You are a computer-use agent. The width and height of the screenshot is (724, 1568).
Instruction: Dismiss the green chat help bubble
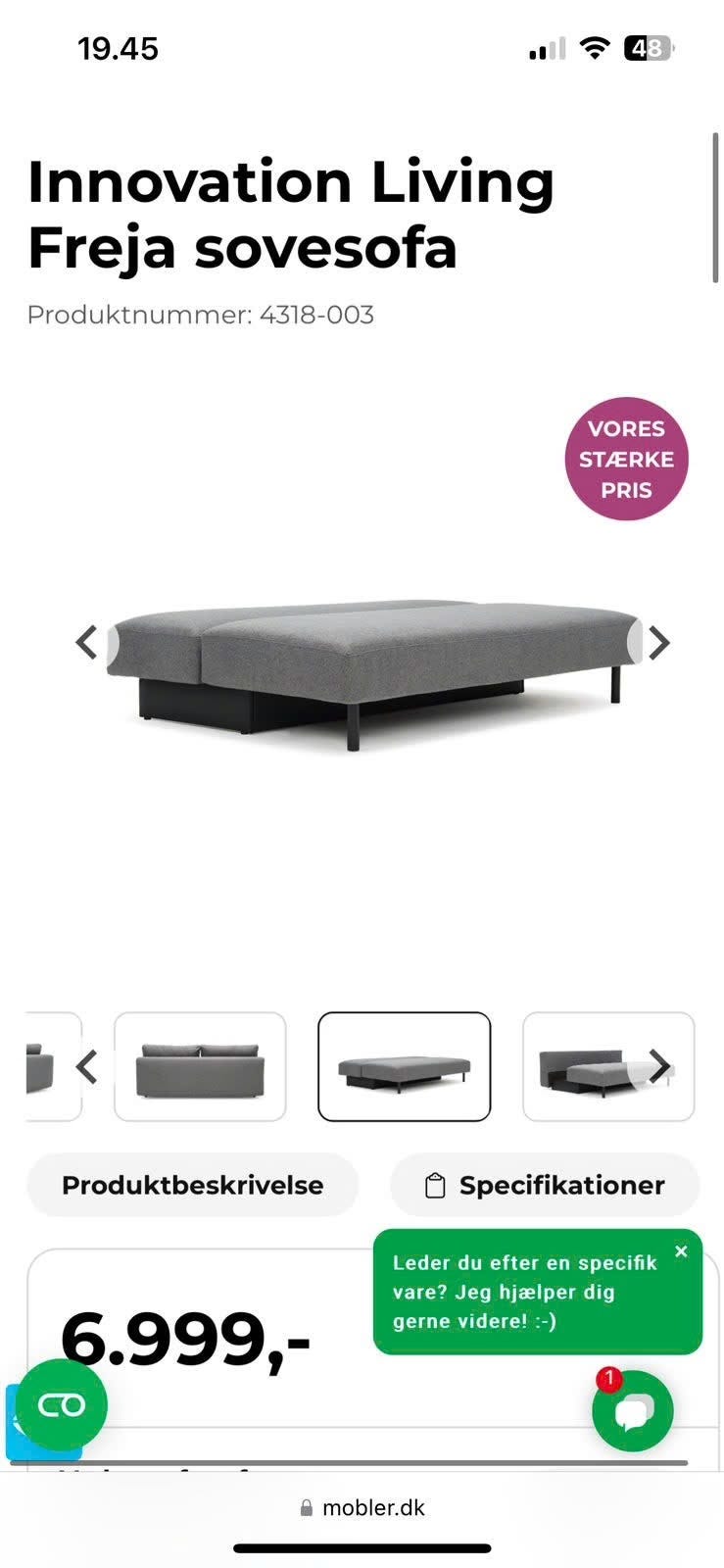coord(681,1251)
